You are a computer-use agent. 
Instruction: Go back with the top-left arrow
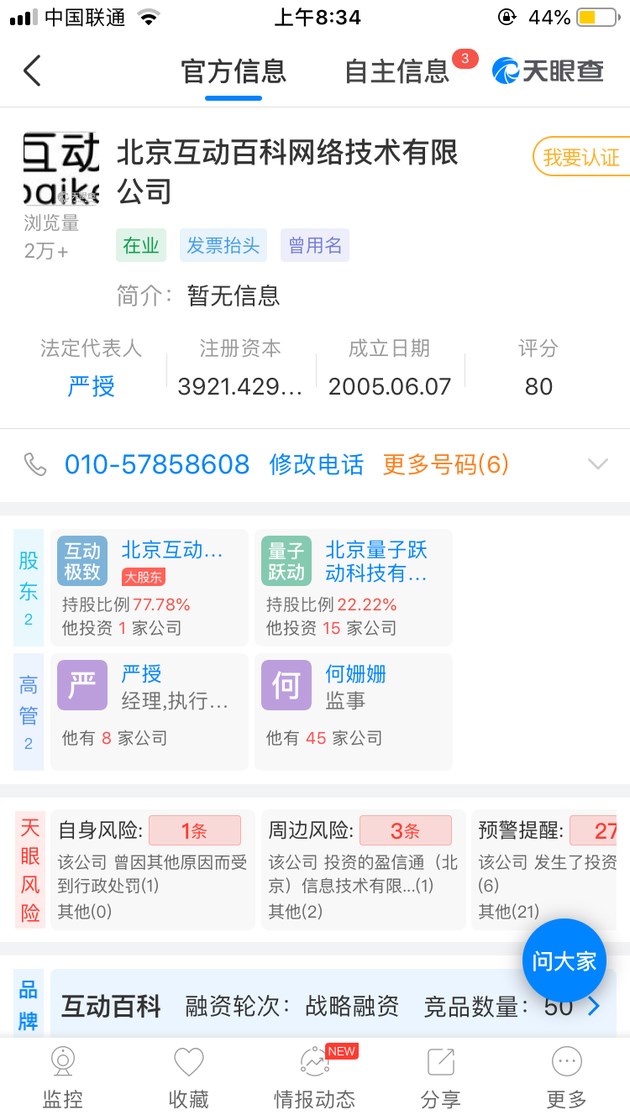coord(33,71)
